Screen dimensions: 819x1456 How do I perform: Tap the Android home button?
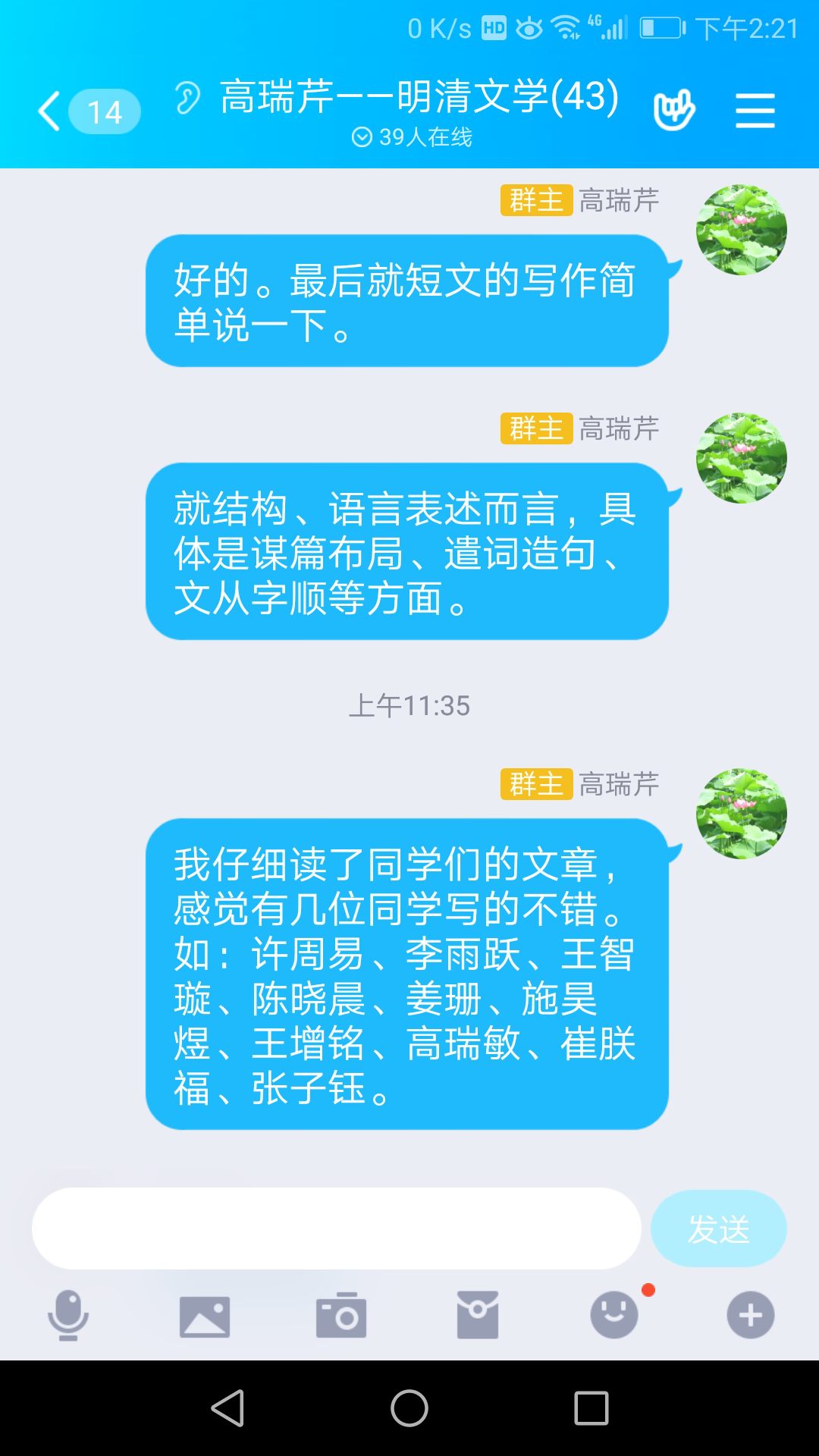[x=409, y=1408]
